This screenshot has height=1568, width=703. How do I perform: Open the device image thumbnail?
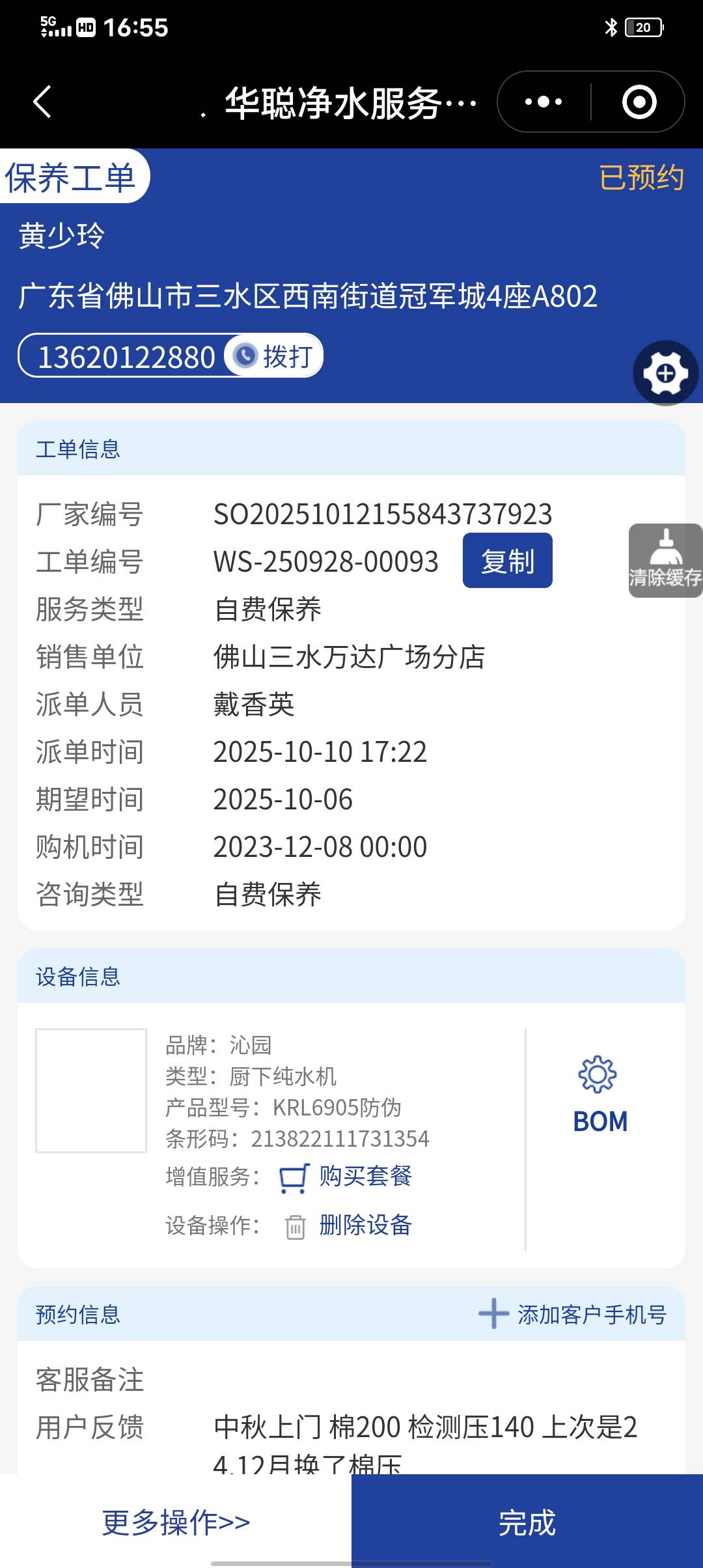pos(91,1091)
